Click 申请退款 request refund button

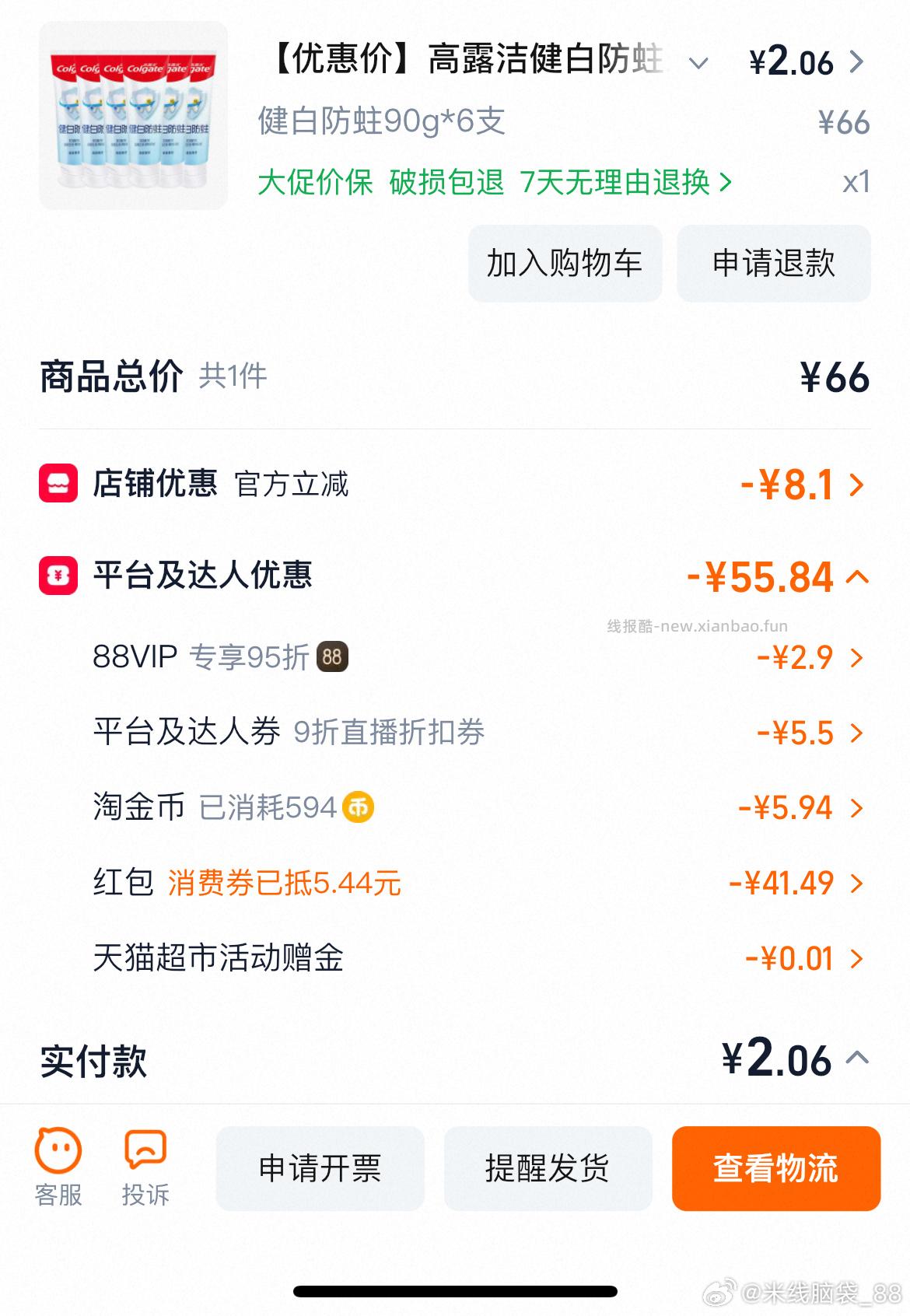pos(774,263)
